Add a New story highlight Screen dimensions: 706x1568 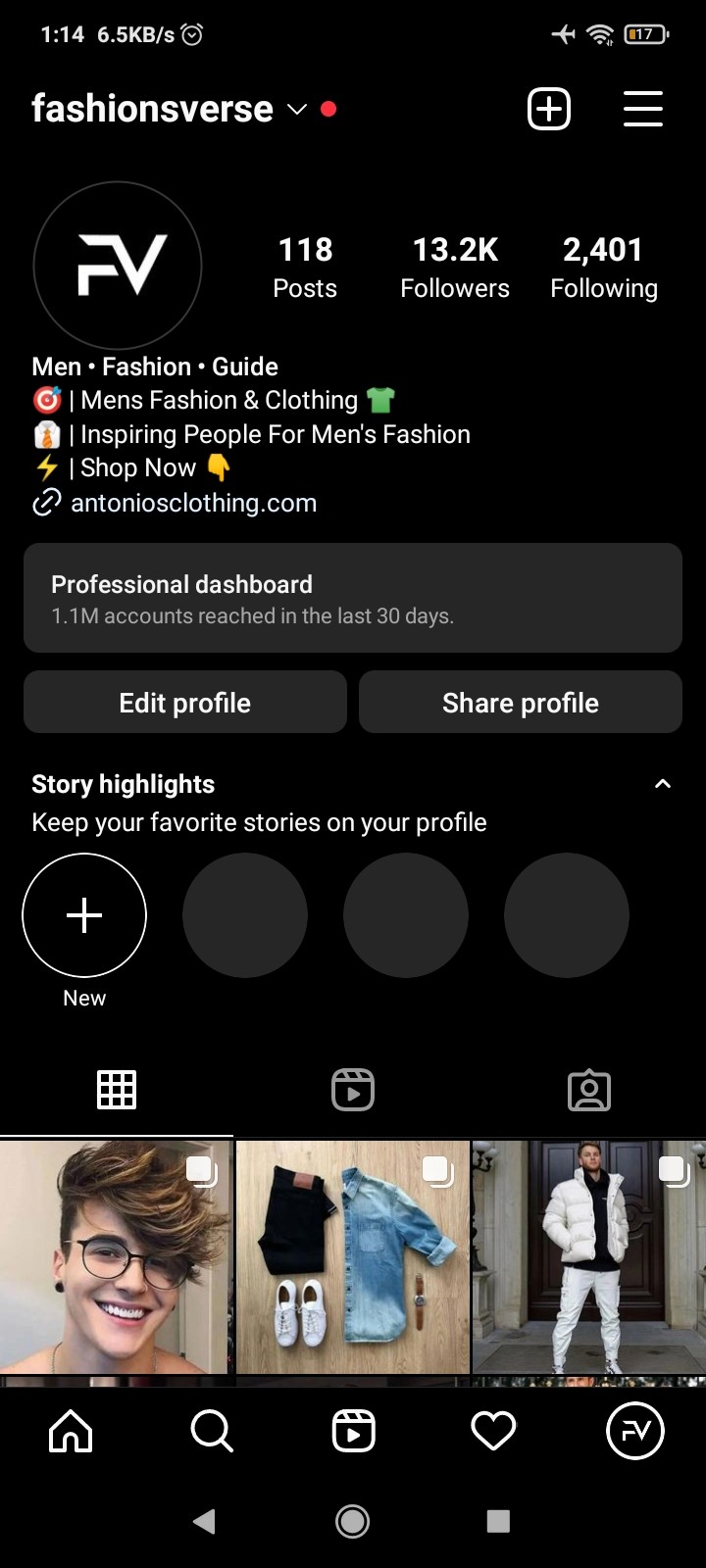coord(84,915)
